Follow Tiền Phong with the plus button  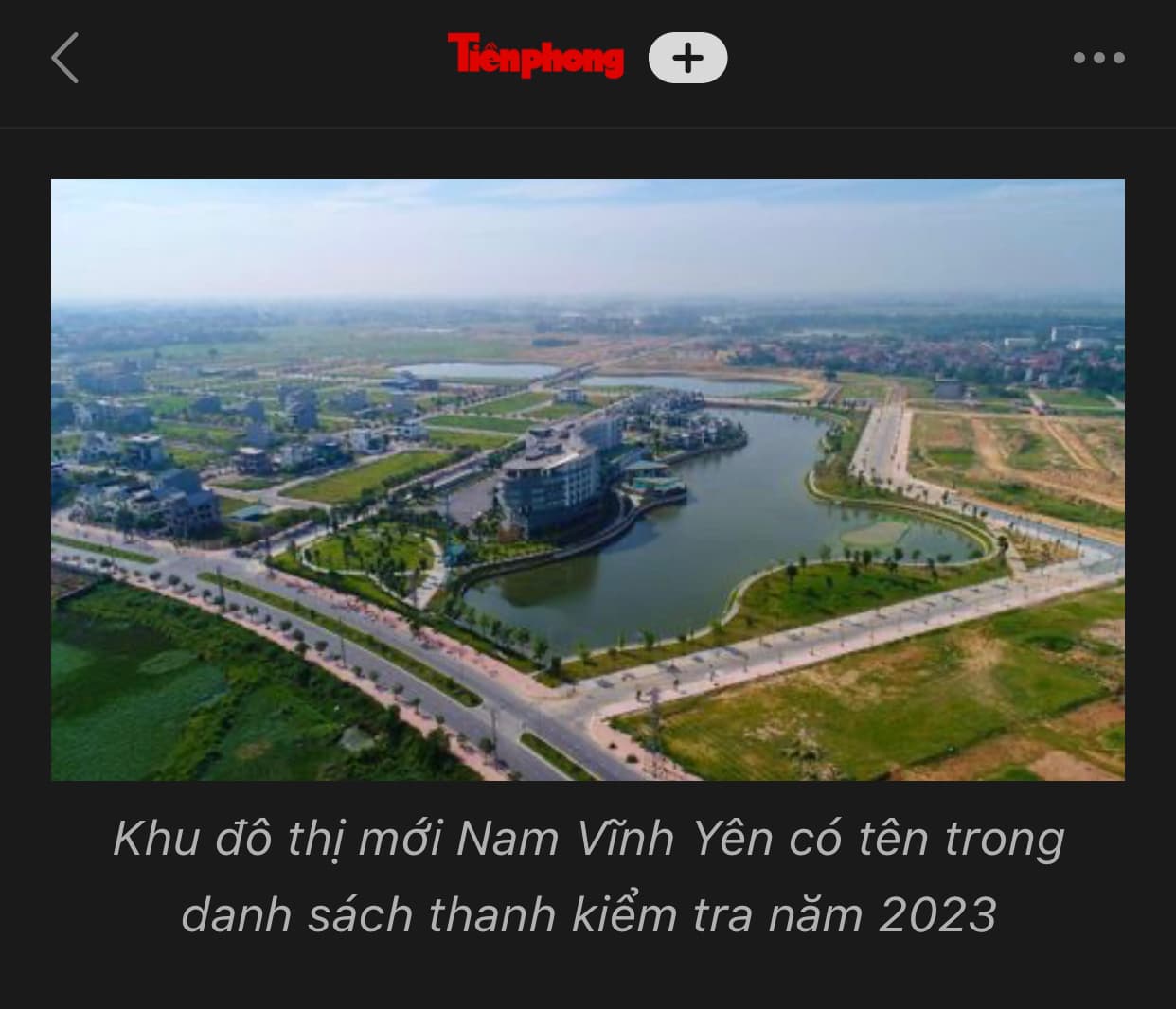[x=687, y=58]
